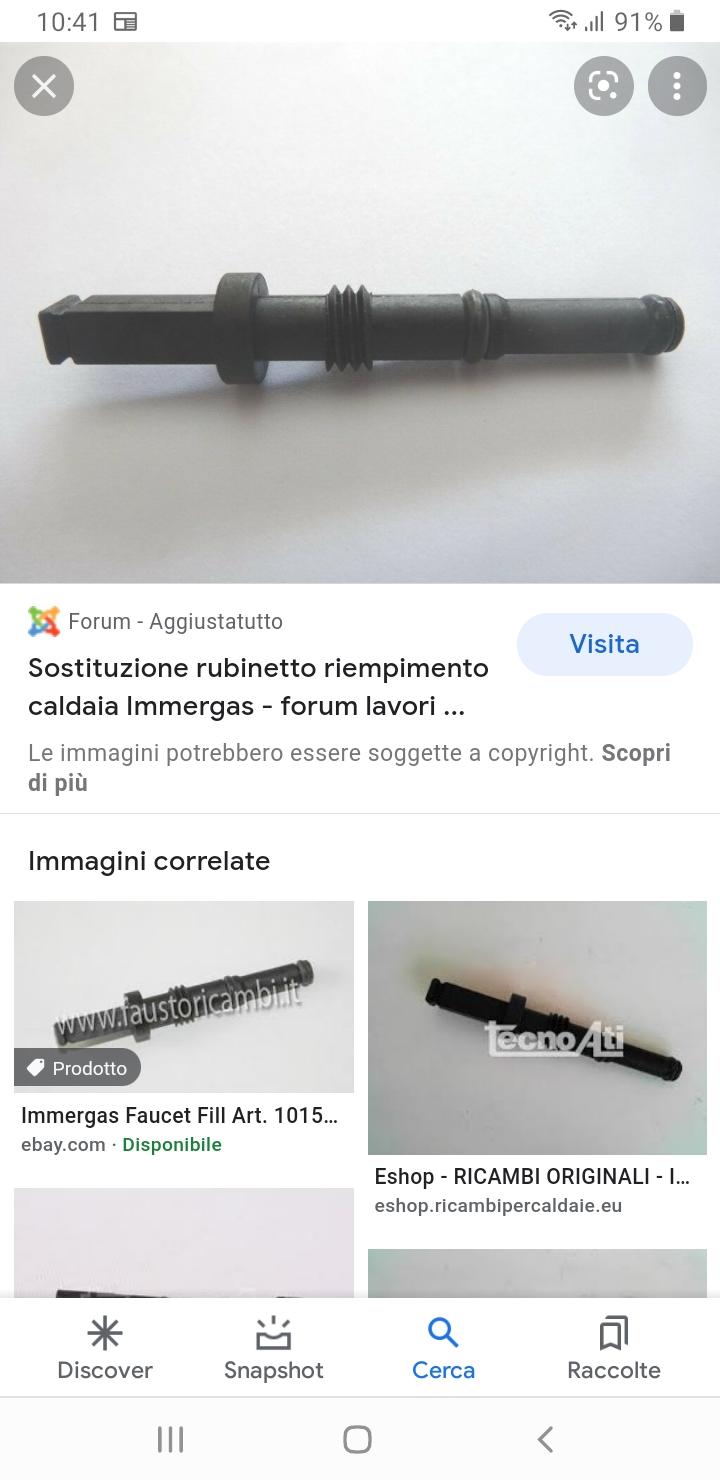Open the overflow menu

pyautogui.click(x=677, y=87)
